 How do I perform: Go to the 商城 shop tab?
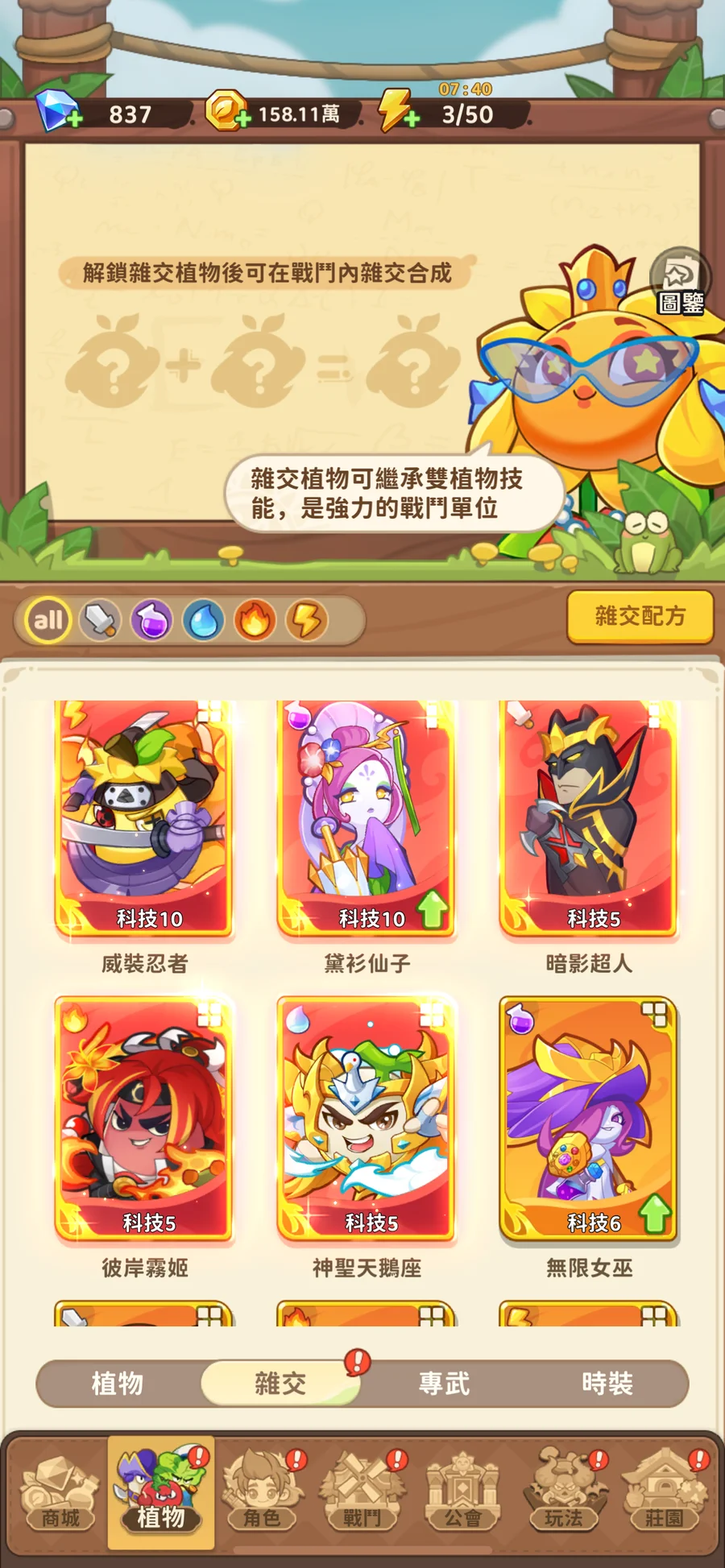coord(60,1494)
